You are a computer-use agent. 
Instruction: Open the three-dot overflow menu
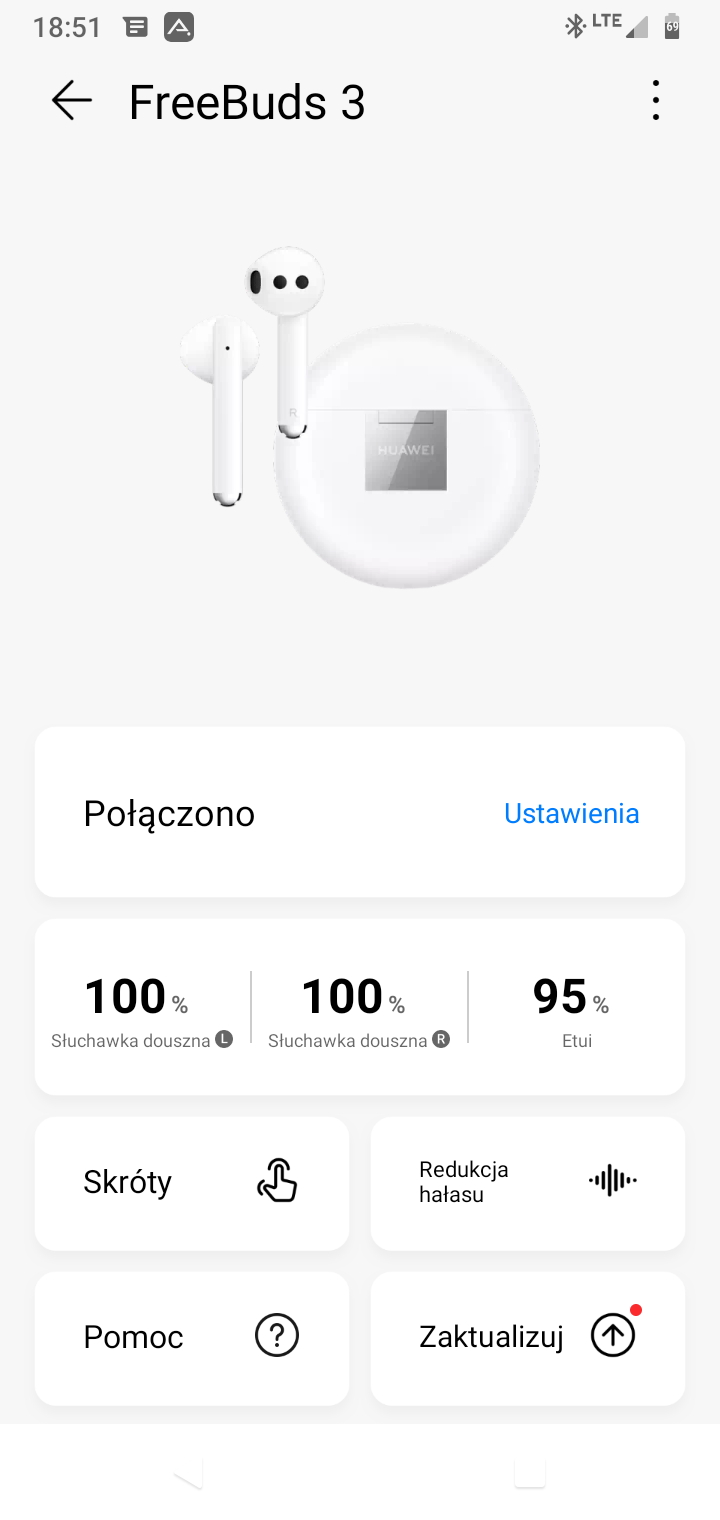[x=656, y=101]
